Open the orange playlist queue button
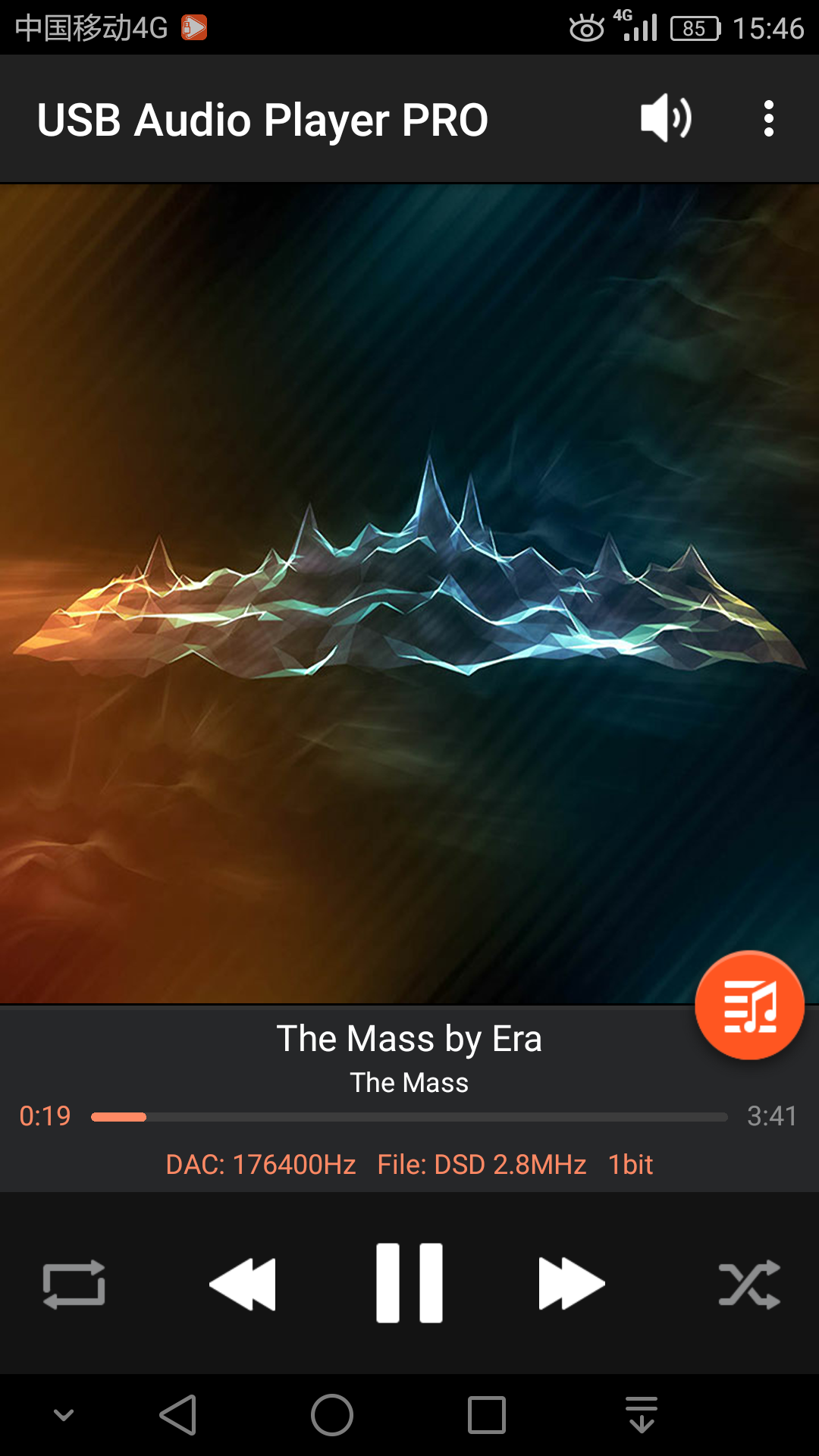Screen dimensions: 819x1456 tap(749, 1005)
